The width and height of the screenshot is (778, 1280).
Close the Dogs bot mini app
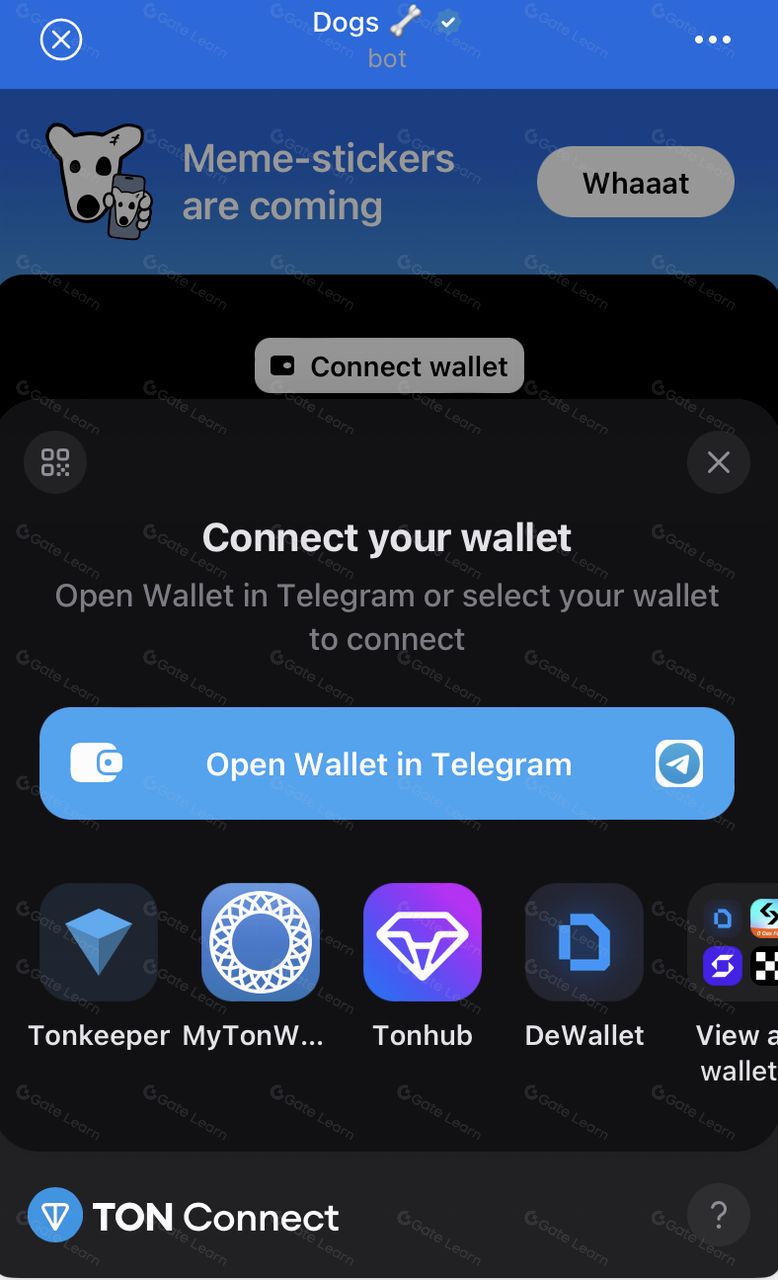pyautogui.click(x=61, y=41)
